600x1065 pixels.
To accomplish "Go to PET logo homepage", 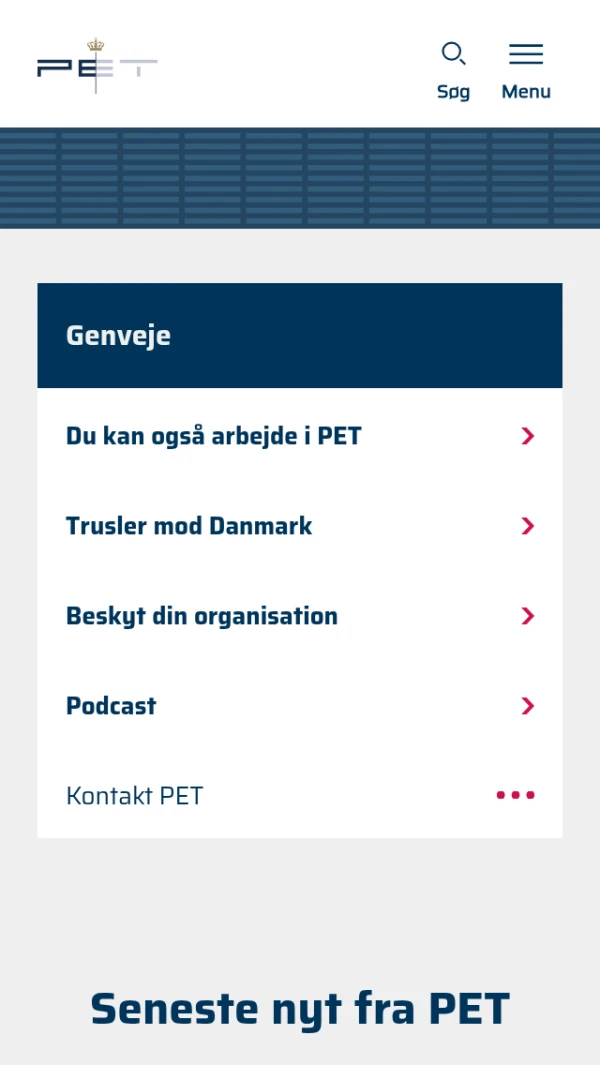I will pos(97,67).
